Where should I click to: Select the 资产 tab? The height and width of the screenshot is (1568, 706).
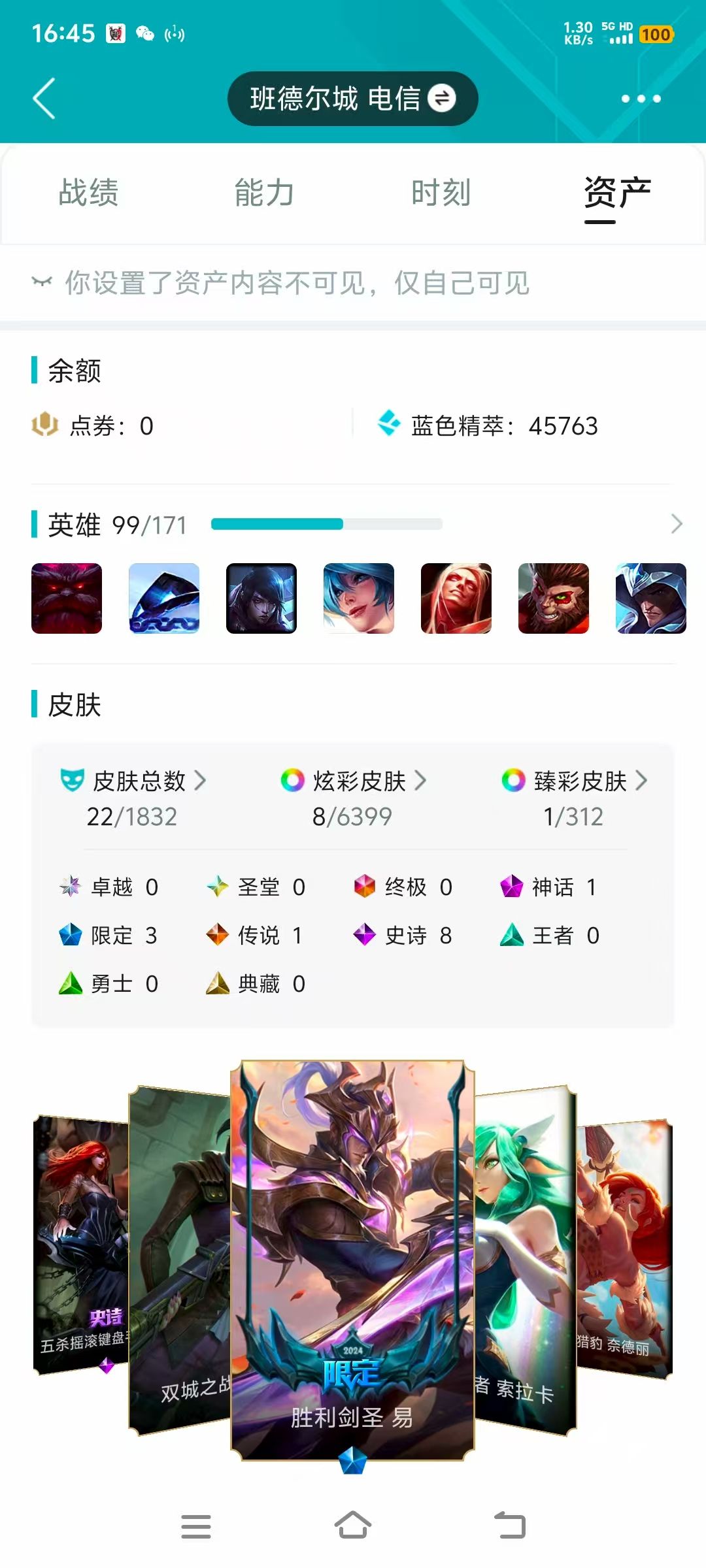[617, 194]
